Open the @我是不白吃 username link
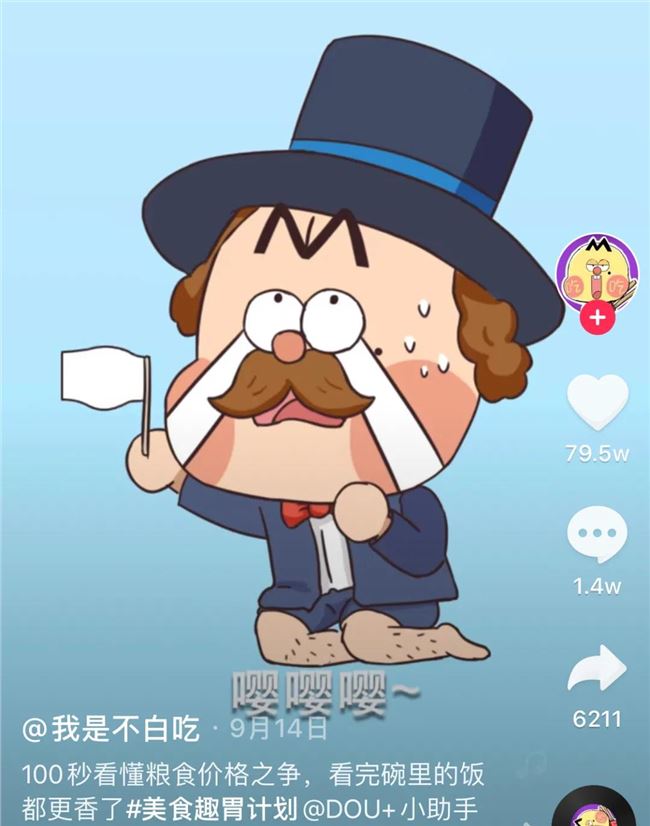The height and width of the screenshot is (826, 650). (x=111, y=729)
